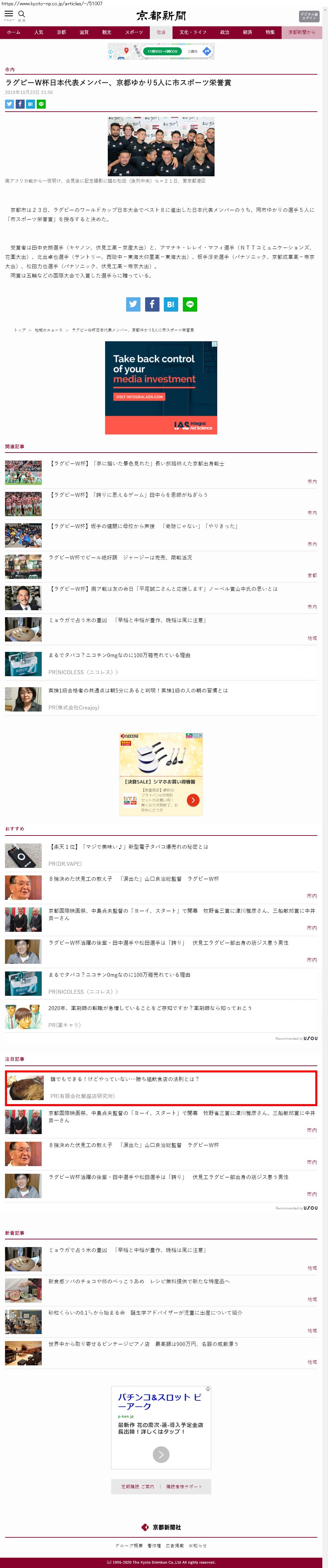Open ミョウガで占う米の豊凶 in related articles

click(127, 620)
